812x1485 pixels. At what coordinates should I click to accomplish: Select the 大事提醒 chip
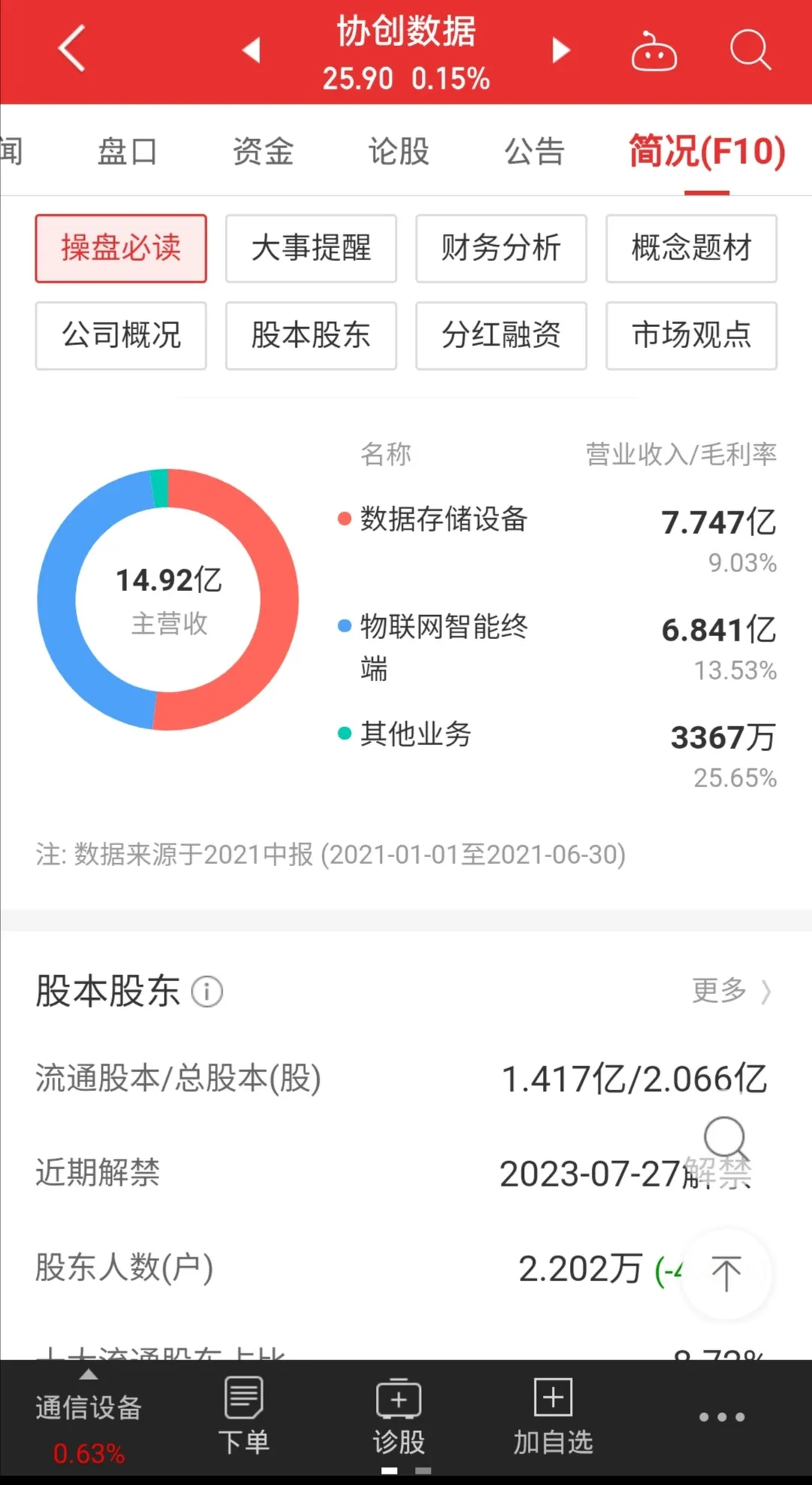pos(311,248)
